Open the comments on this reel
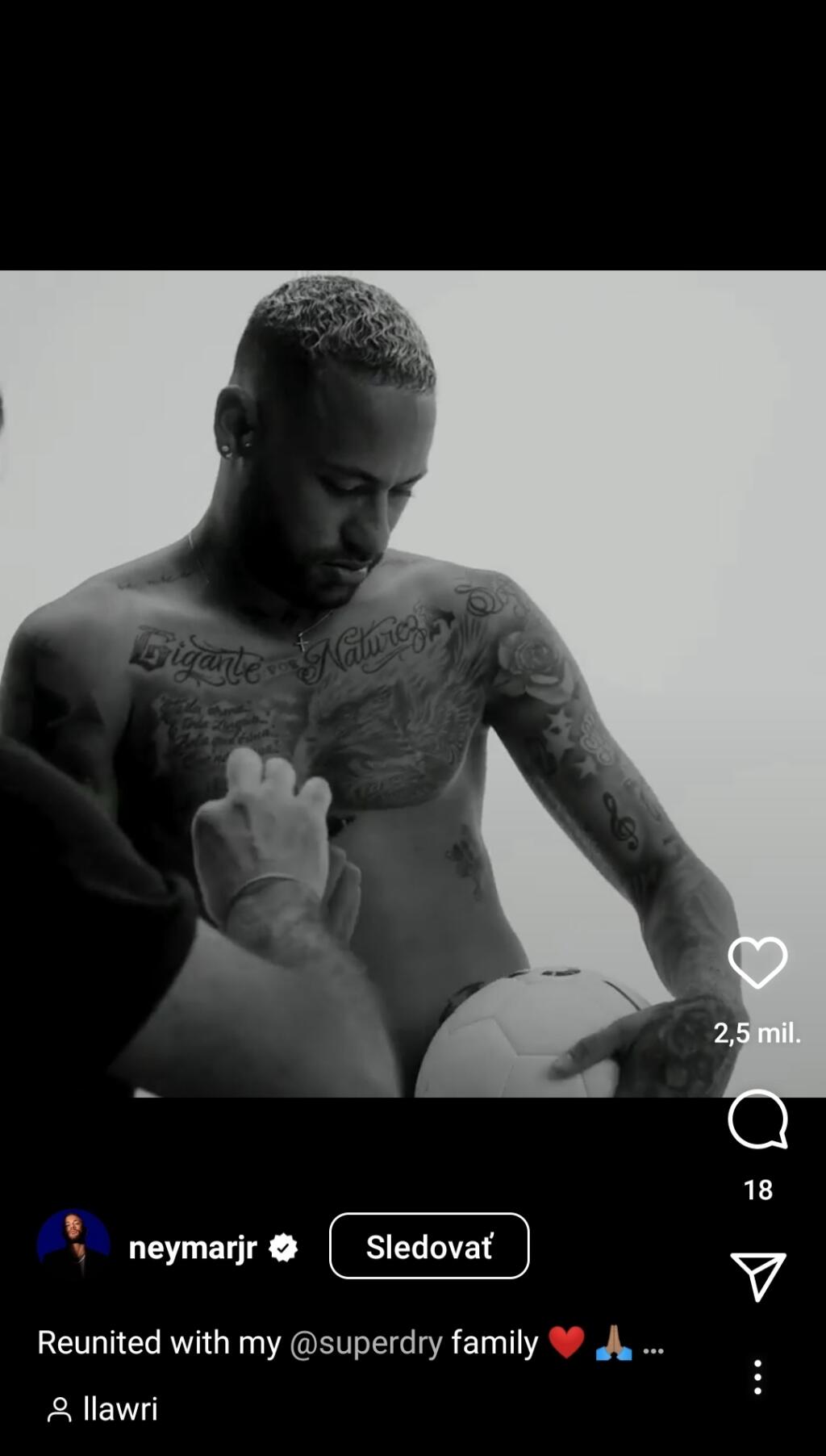 (x=757, y=1119)
